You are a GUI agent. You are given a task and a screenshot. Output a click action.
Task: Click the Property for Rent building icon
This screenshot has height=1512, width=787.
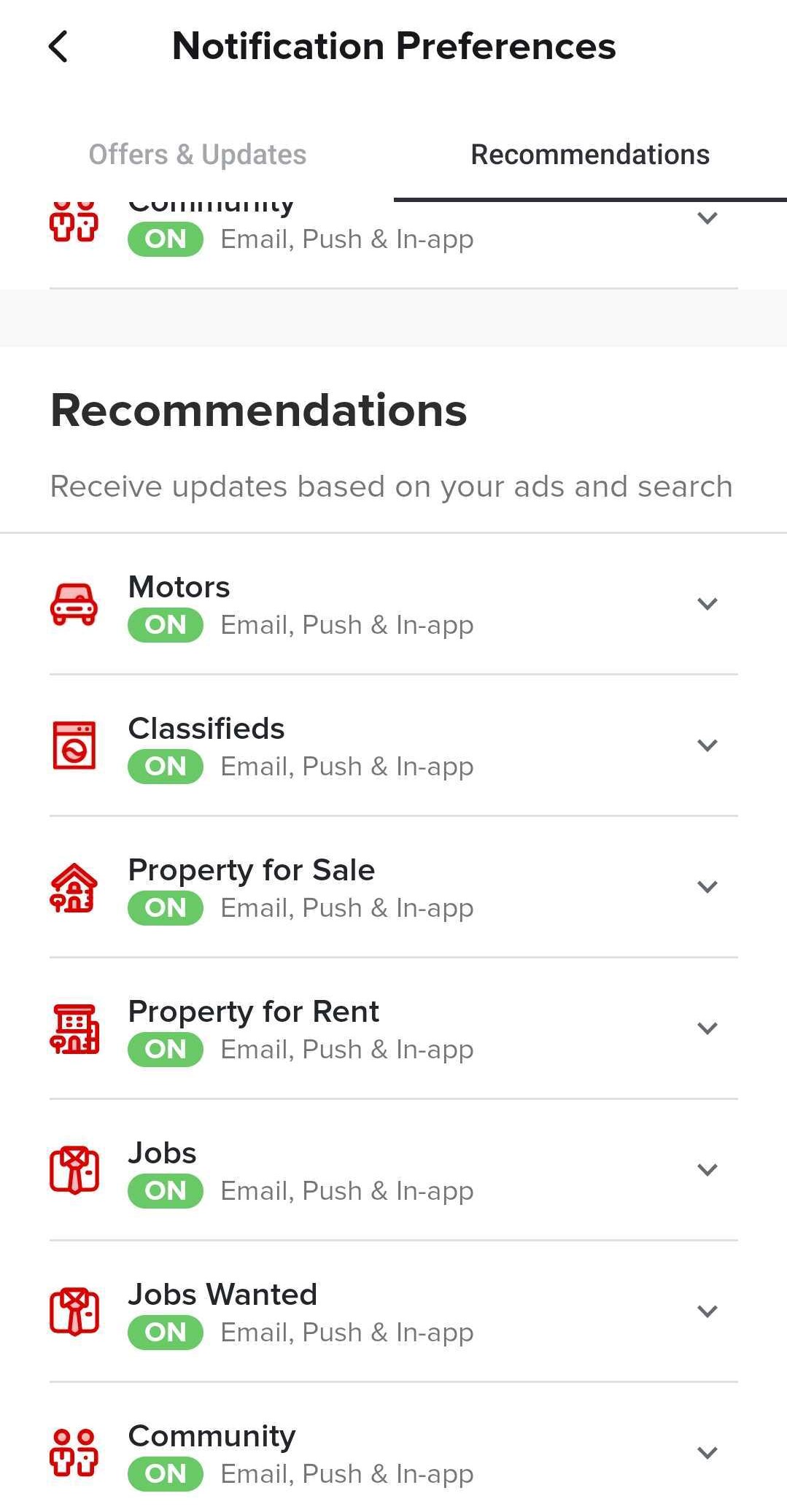pos(74,1028)
